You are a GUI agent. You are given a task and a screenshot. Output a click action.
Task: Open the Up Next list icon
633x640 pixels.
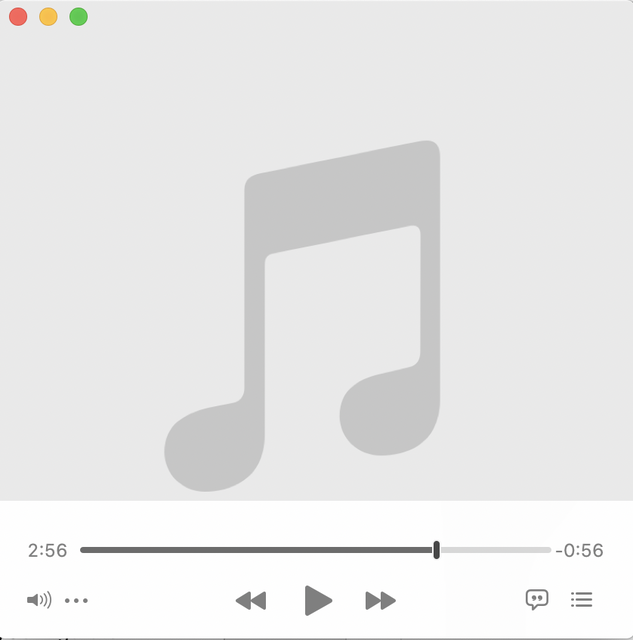coord(581,599)
